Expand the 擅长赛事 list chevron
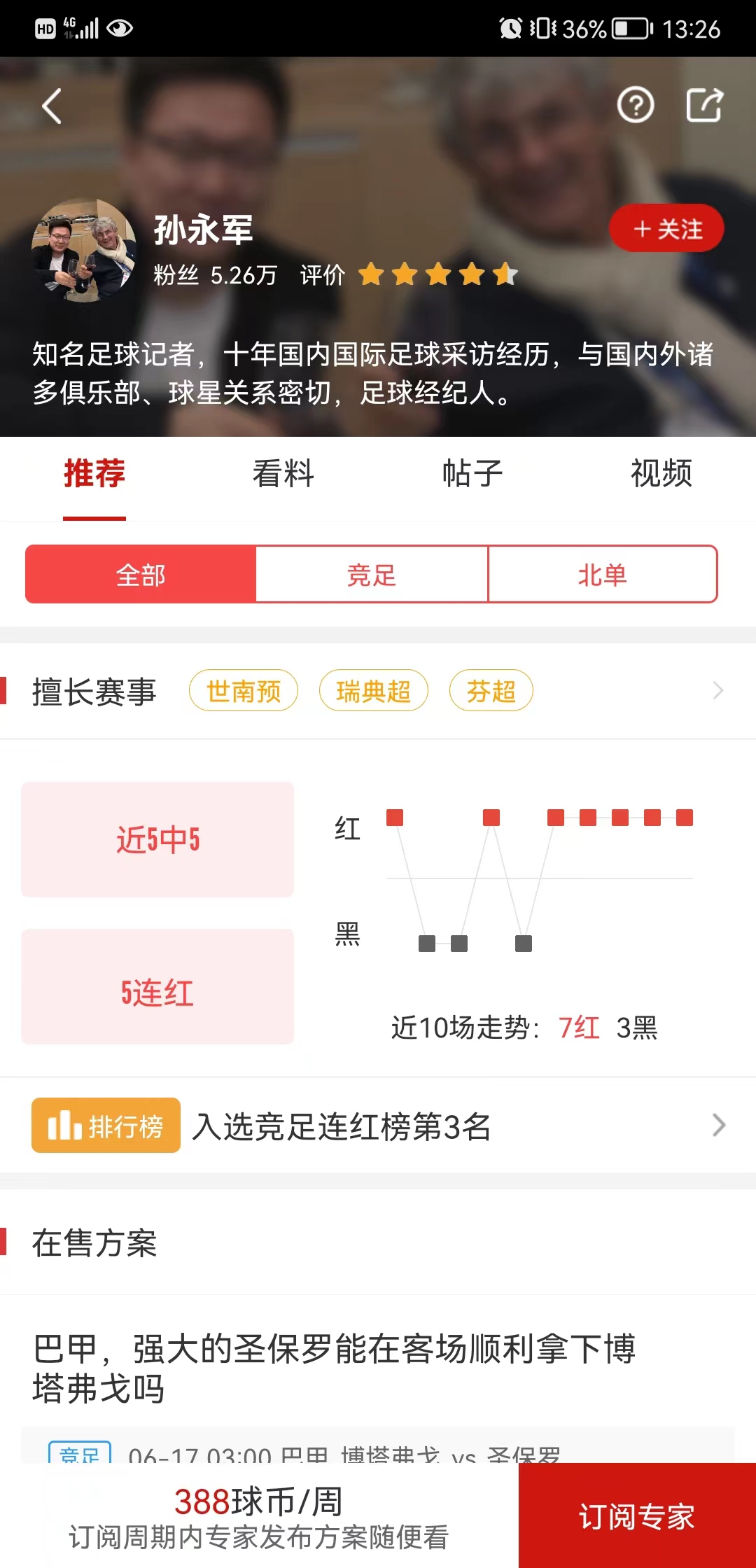Screen dimensions: 756x1568 pos(717,691)
